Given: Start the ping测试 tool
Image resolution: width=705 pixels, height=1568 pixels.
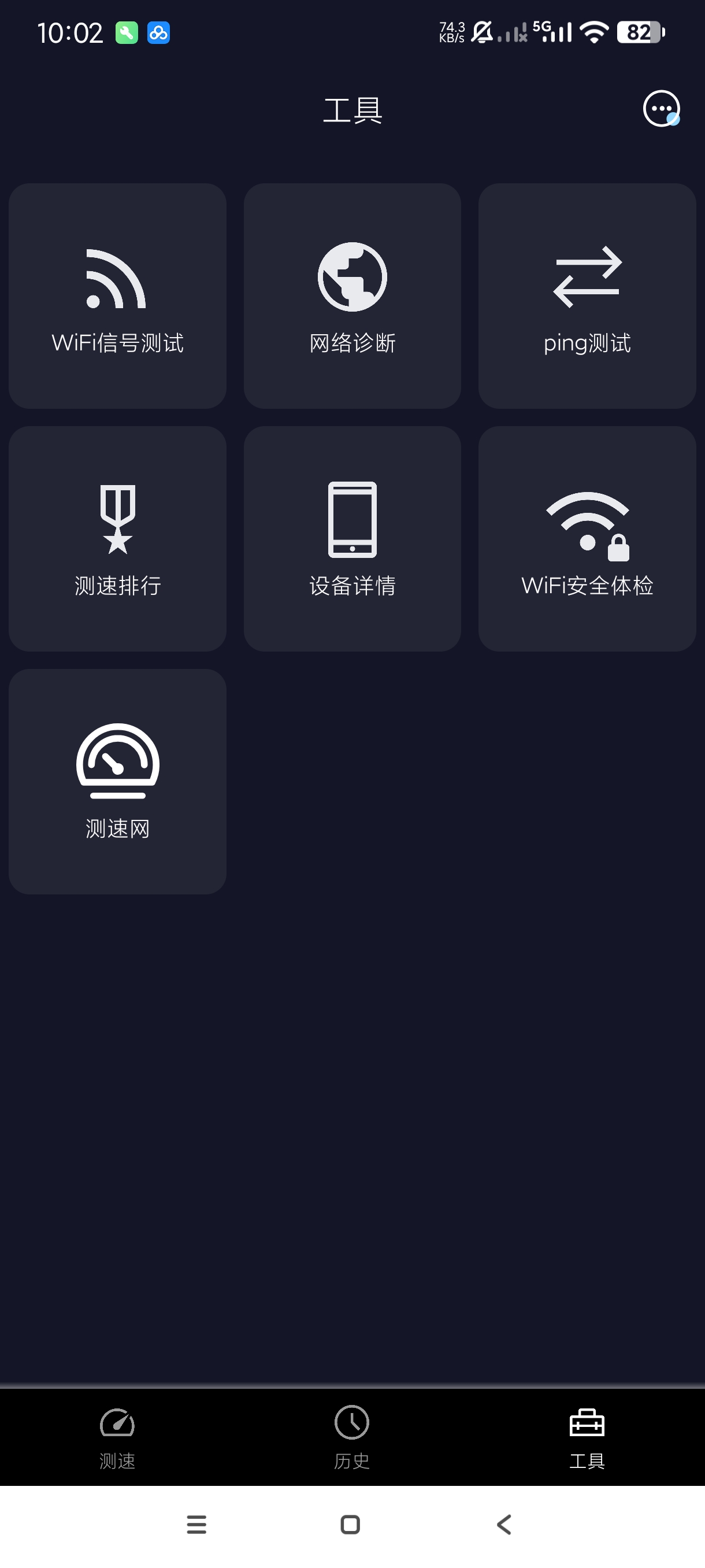Looking at the screenshot, I should click(x=587, y=297).
